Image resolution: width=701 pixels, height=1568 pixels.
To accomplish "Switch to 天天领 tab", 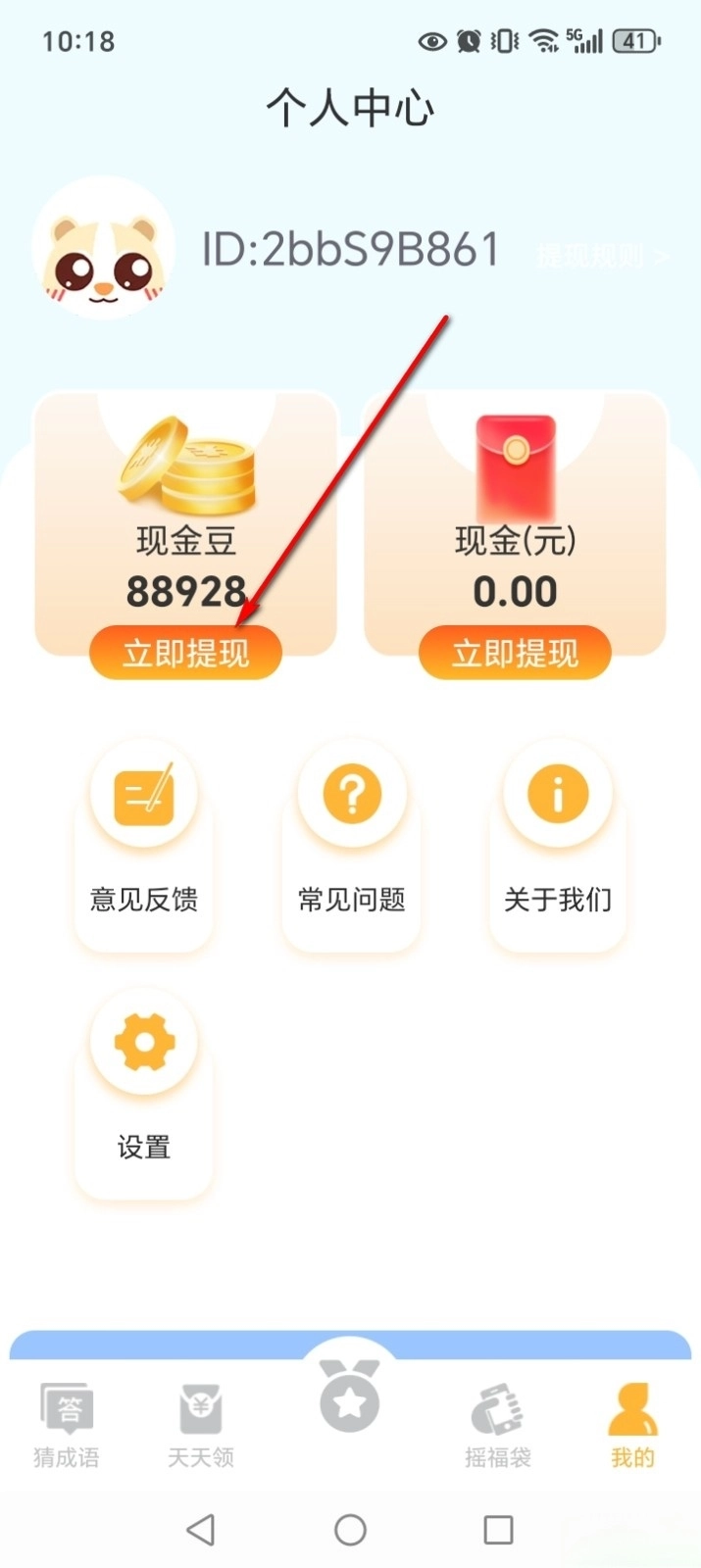I will [201, 1425].
